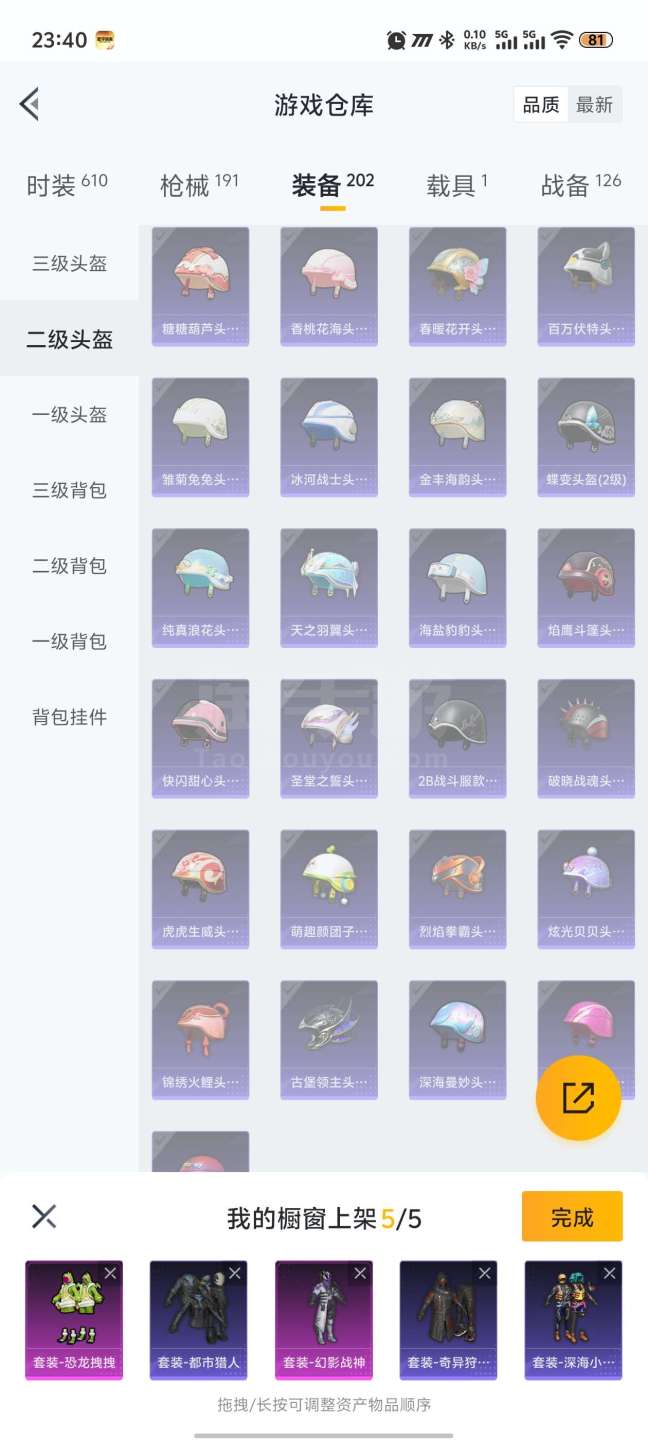Tap the yellow share floating button
Image resolution: width=648 pixels, height=1440 pixels.
578,1098
